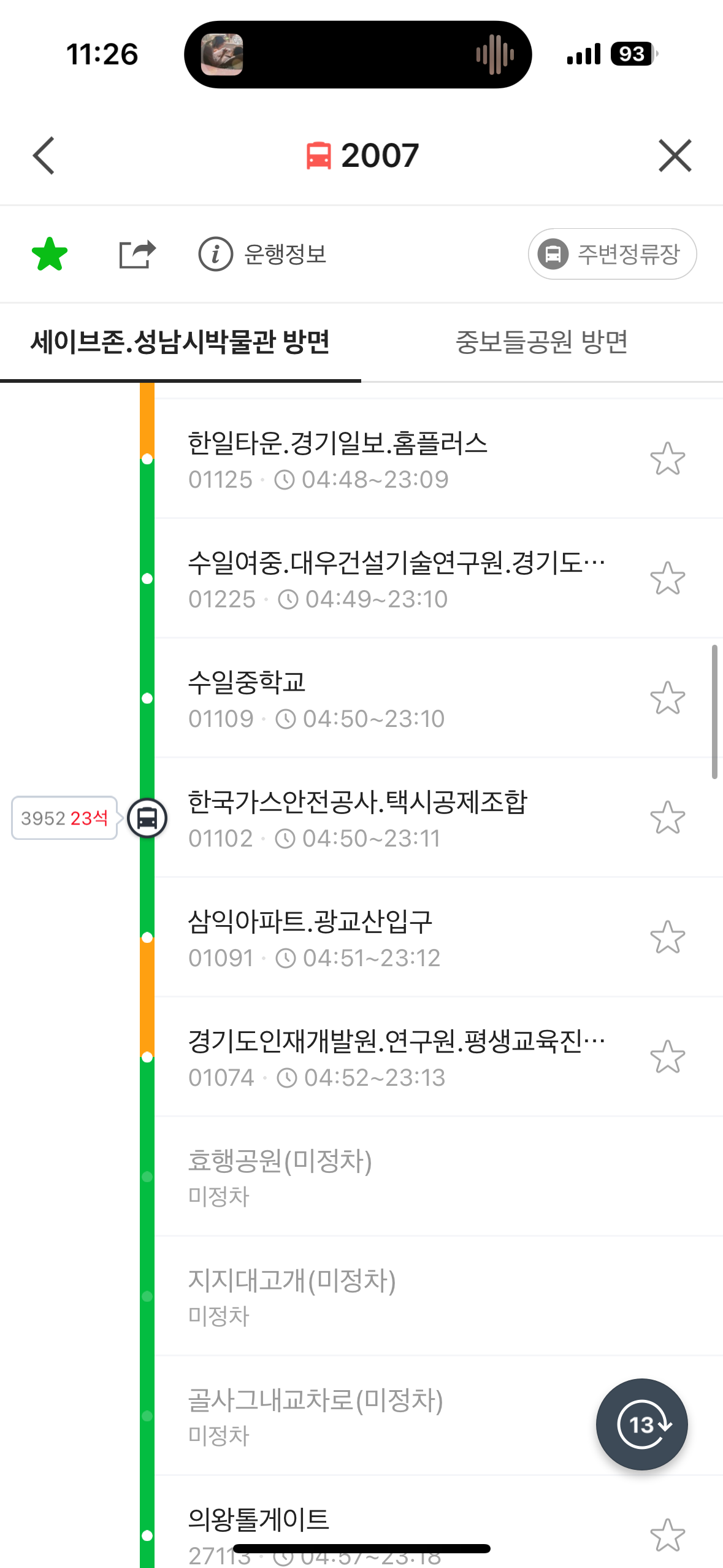
Task: Show nearby stops with 주변정류장
Action: pos(612,254)
